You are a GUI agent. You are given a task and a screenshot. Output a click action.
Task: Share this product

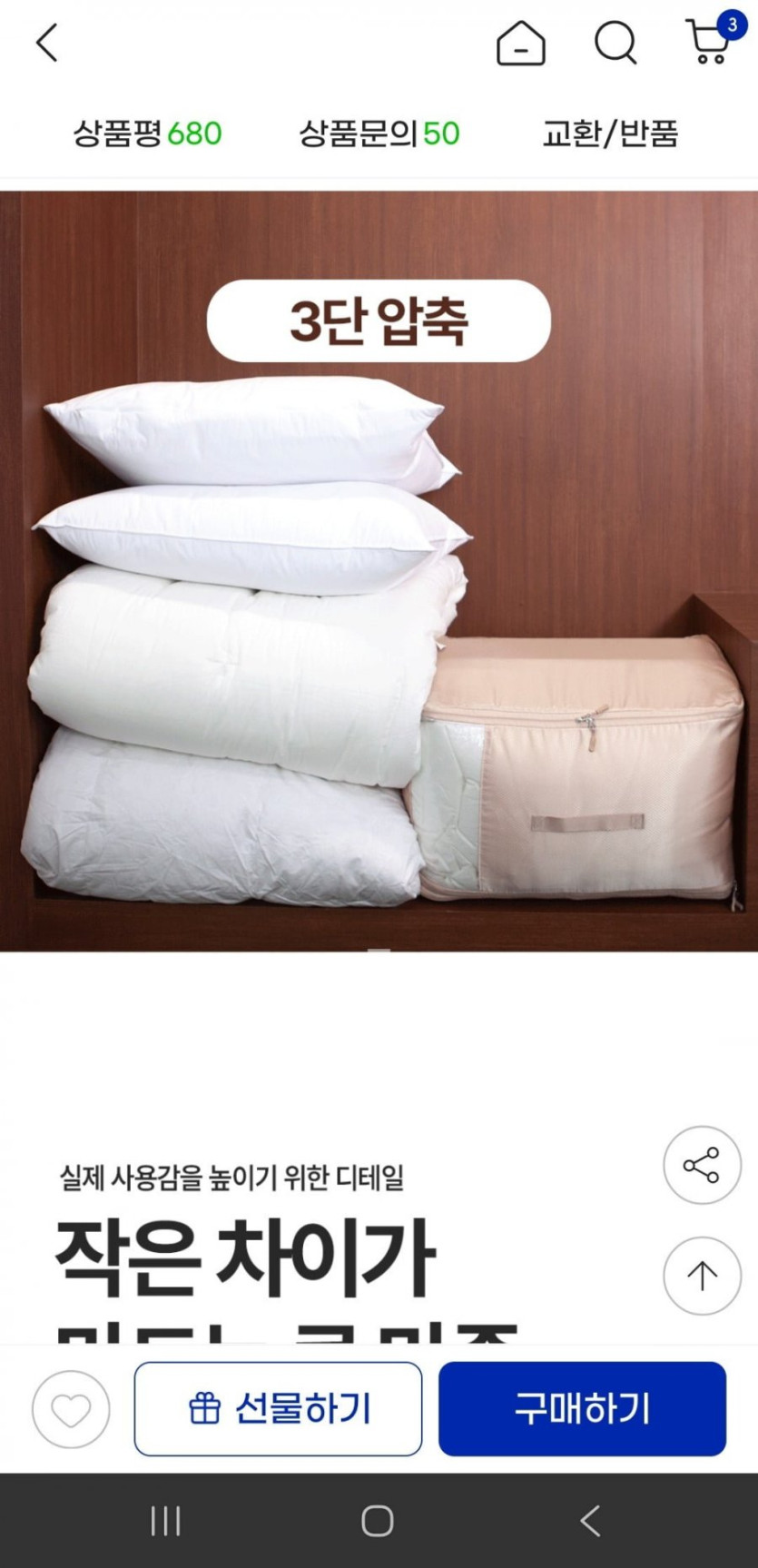702,1165
